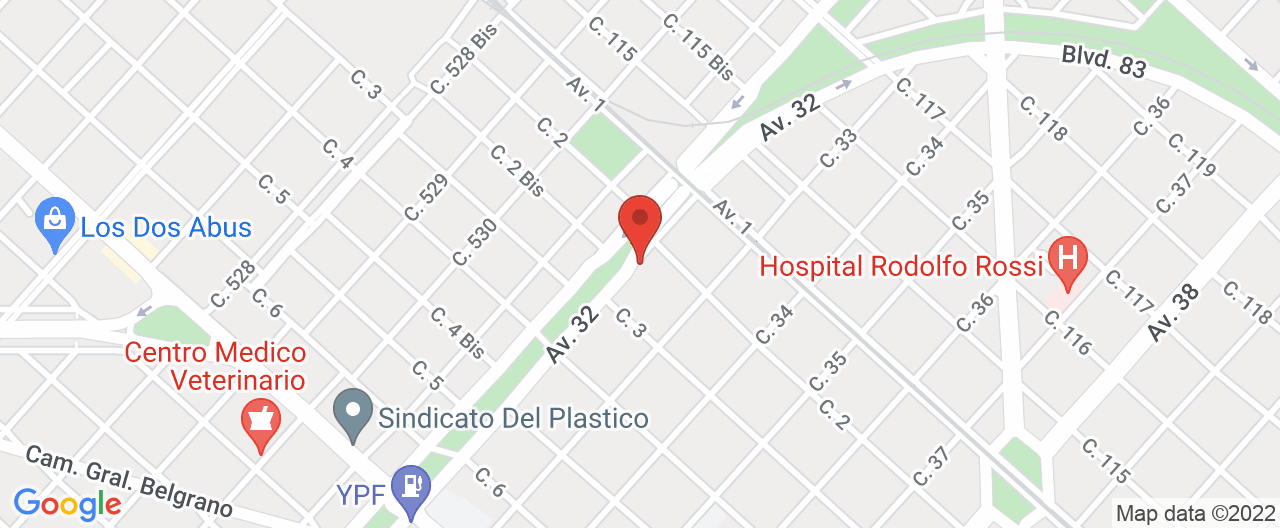Open the Hospital Rodolfo Rossi marker

pyautogui.click(x=1067, y=260)
